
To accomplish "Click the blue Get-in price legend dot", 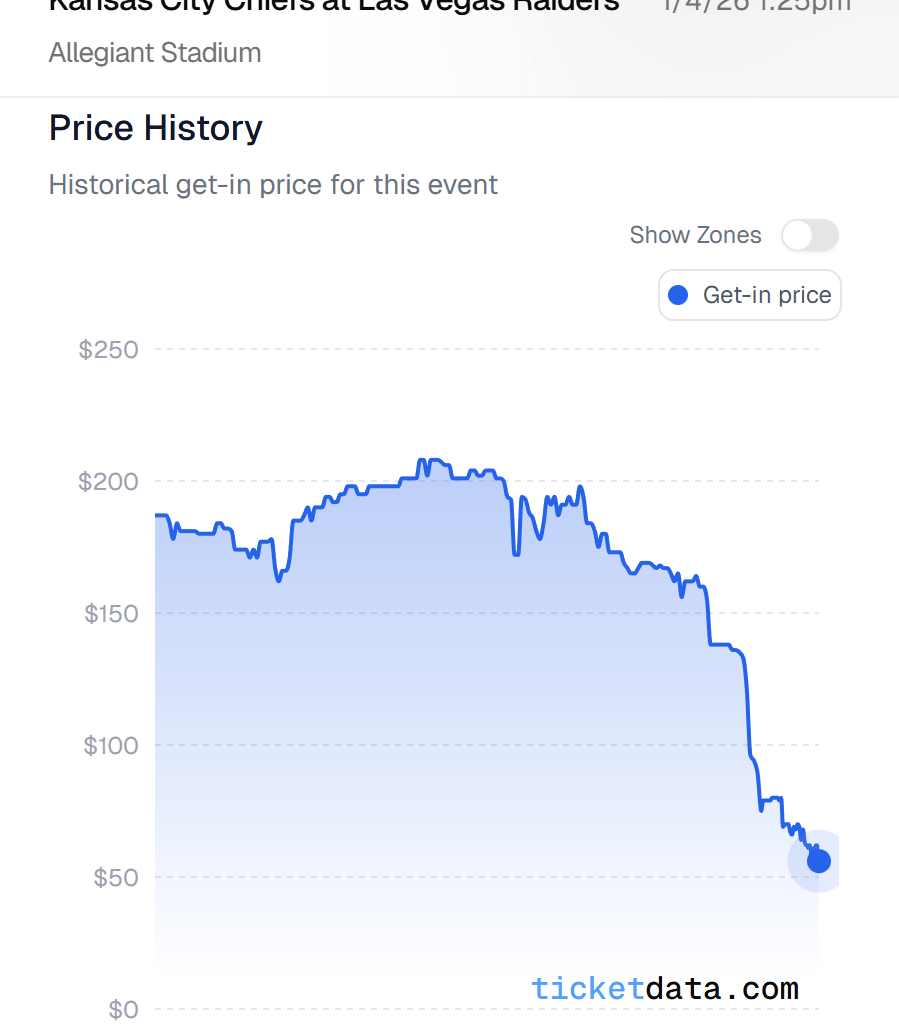I will click(678, 295).
